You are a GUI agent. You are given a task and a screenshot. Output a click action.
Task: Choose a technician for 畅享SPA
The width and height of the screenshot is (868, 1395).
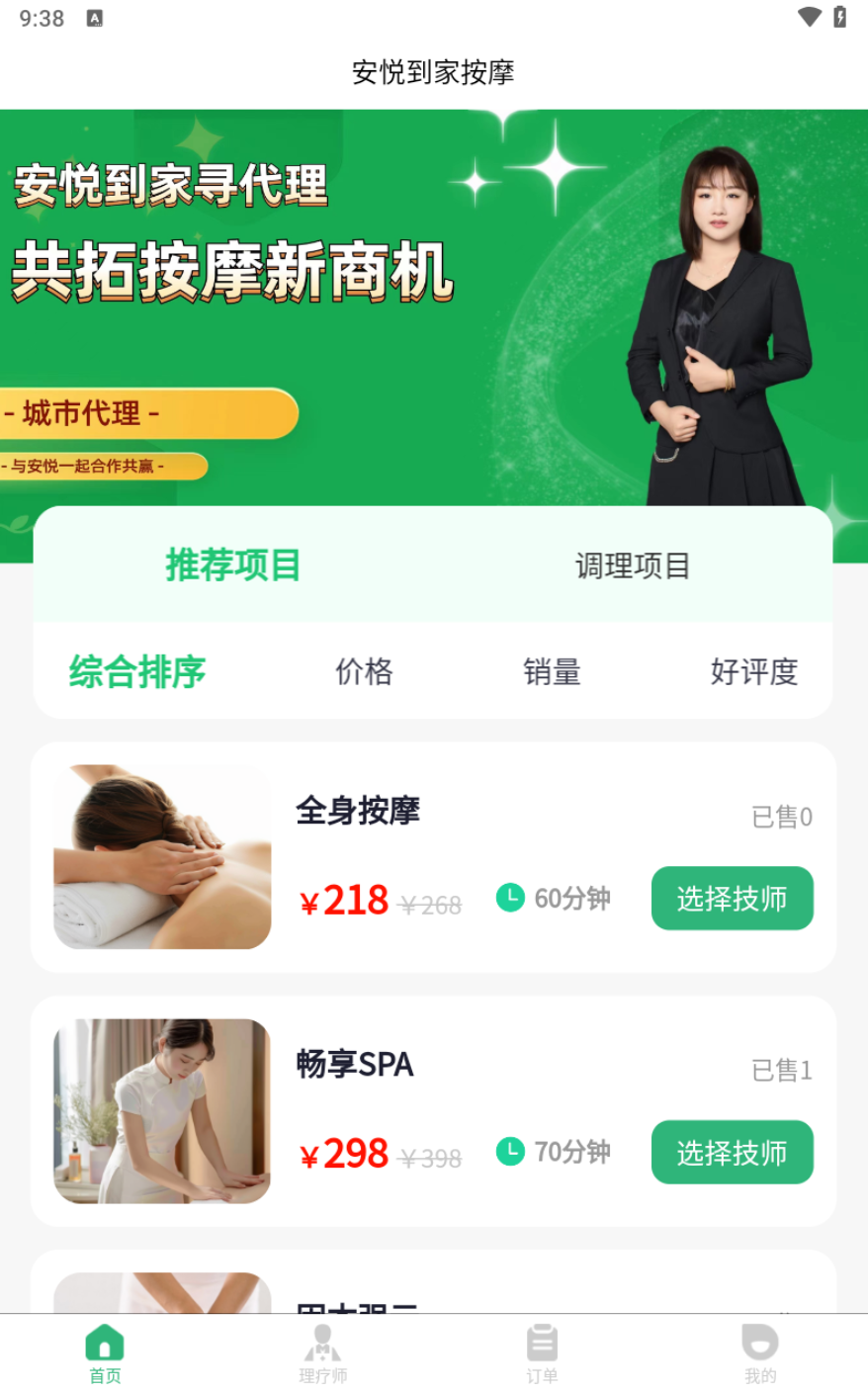click(732, 1152)
